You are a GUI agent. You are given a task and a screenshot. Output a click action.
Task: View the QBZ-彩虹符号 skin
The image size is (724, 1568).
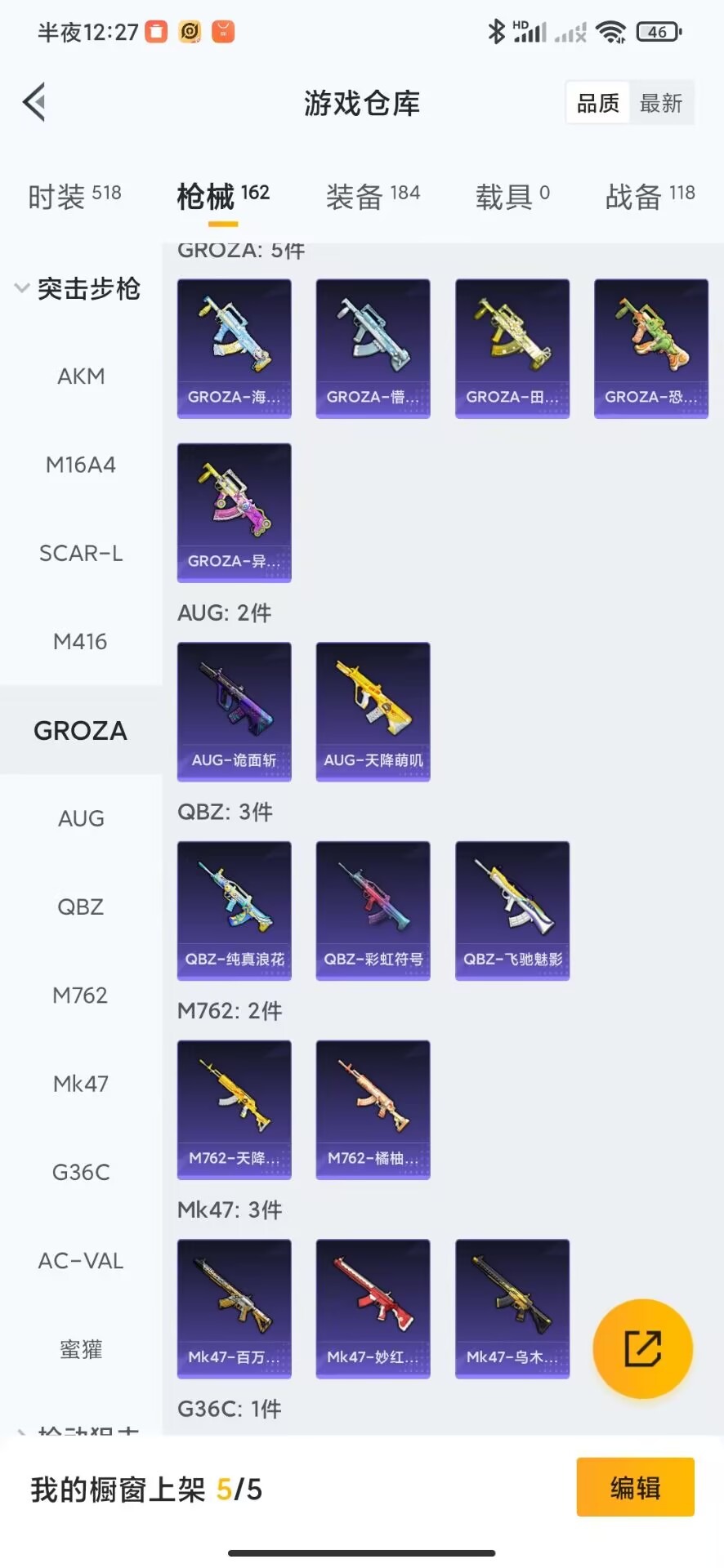click(373, 911)
